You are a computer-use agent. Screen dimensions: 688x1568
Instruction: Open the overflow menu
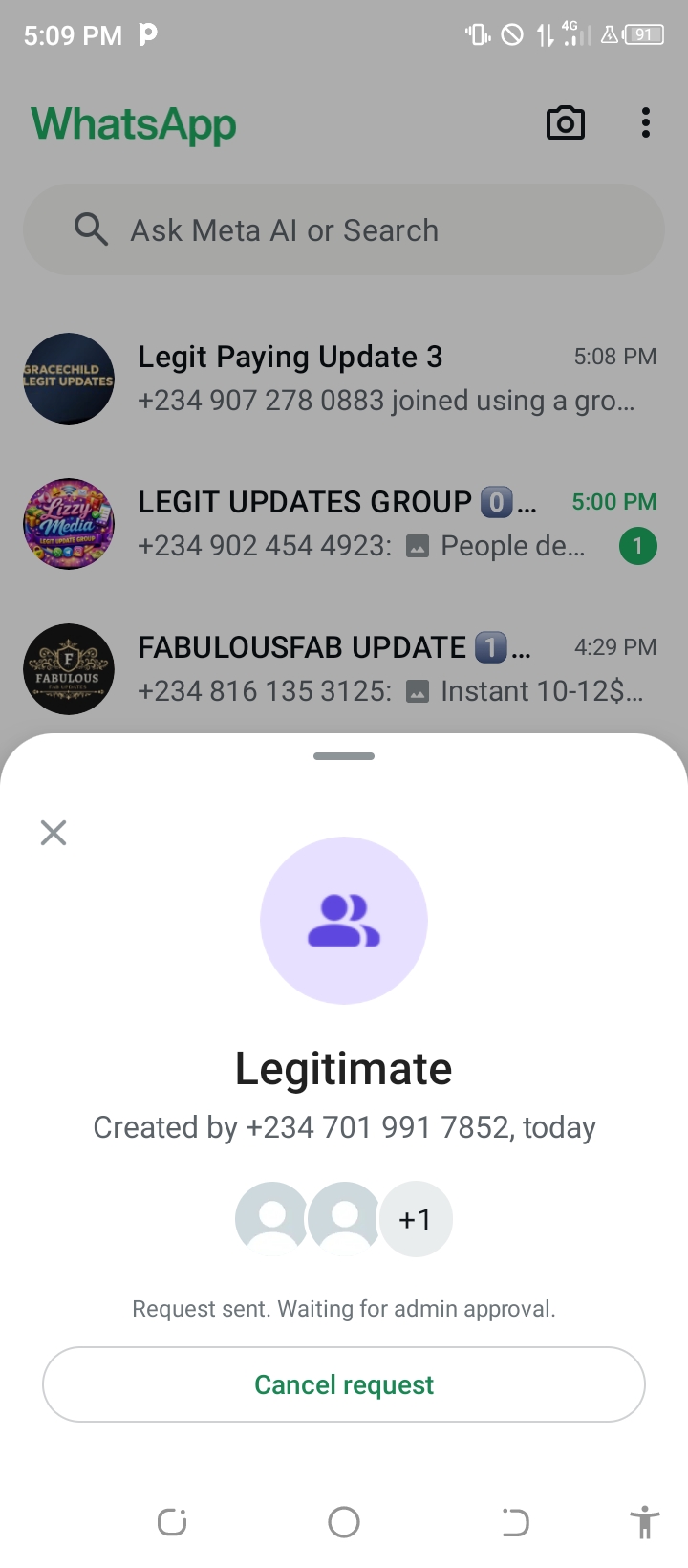646,123
